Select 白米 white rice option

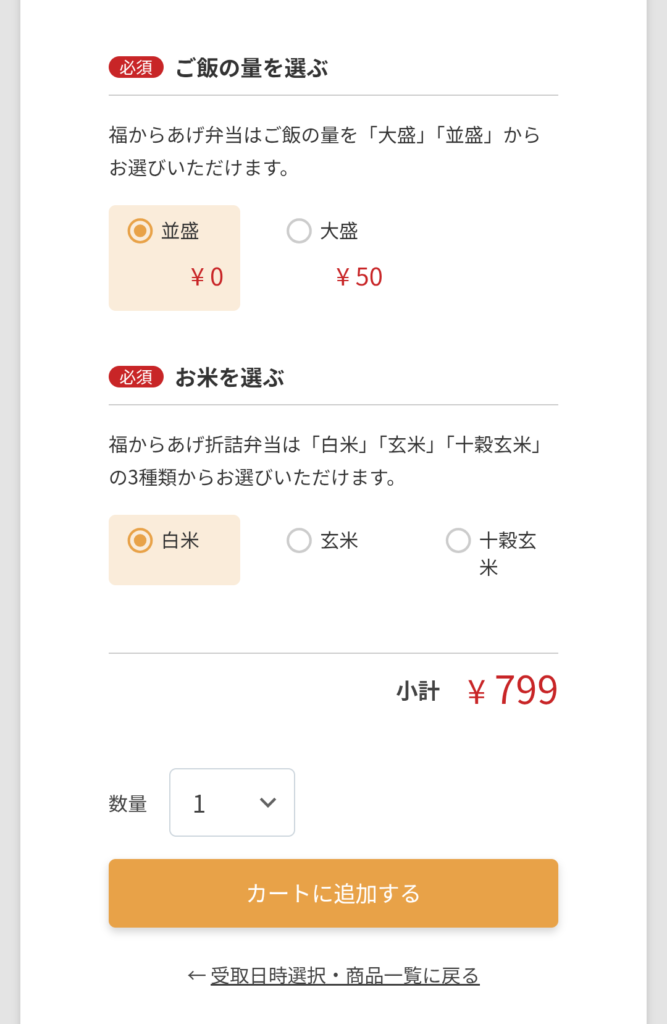point(141,541)
